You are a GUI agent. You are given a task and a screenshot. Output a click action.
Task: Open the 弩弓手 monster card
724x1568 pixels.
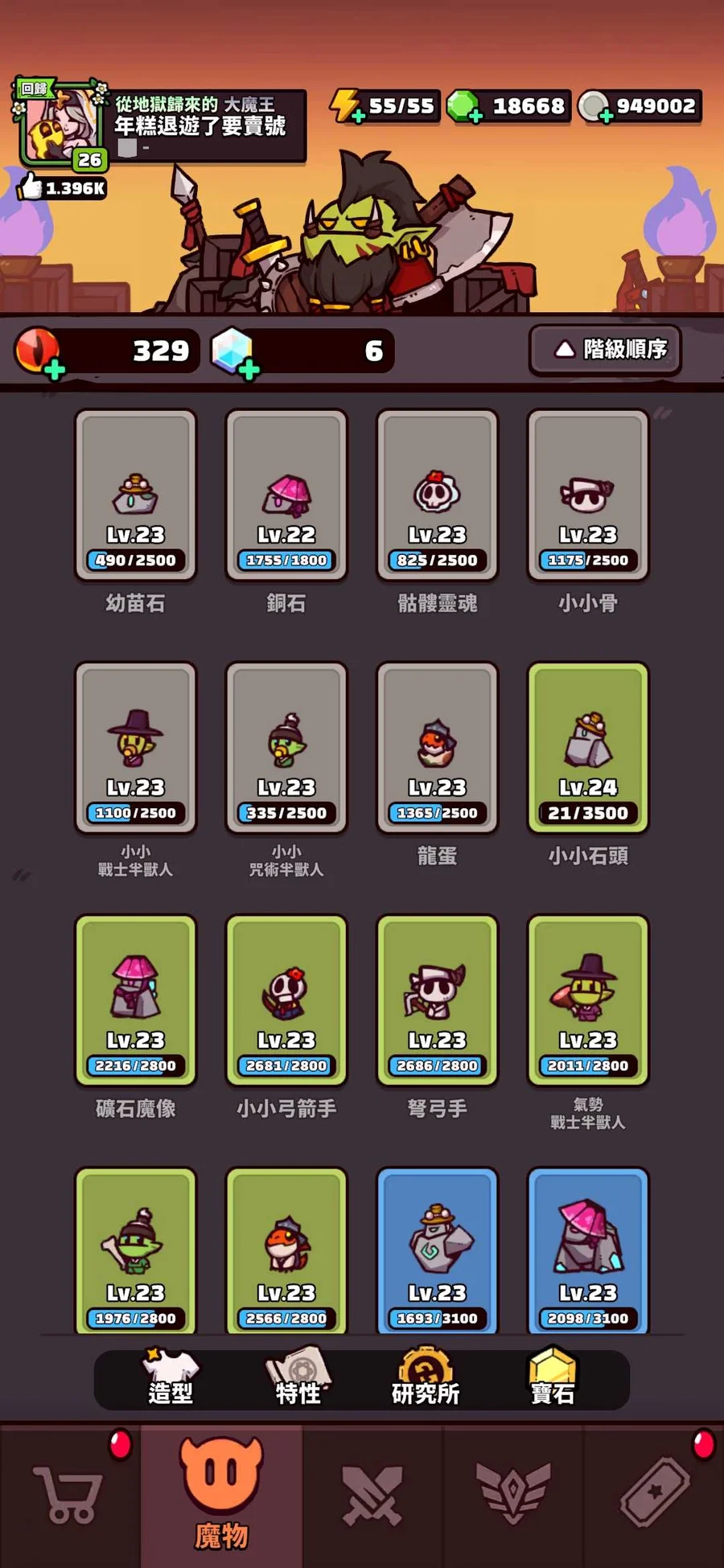click(x=437, y=1000)
